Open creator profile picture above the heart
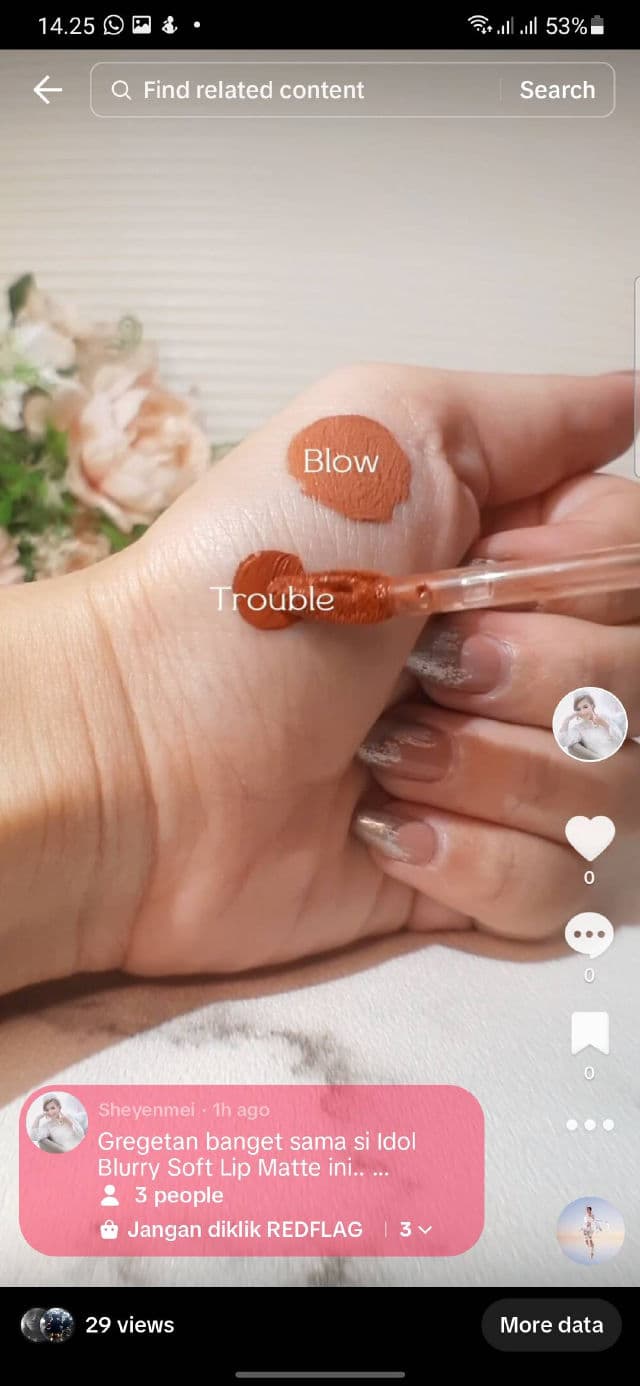This screenshot has height=1386, width=640. click(x=590, y=724)
